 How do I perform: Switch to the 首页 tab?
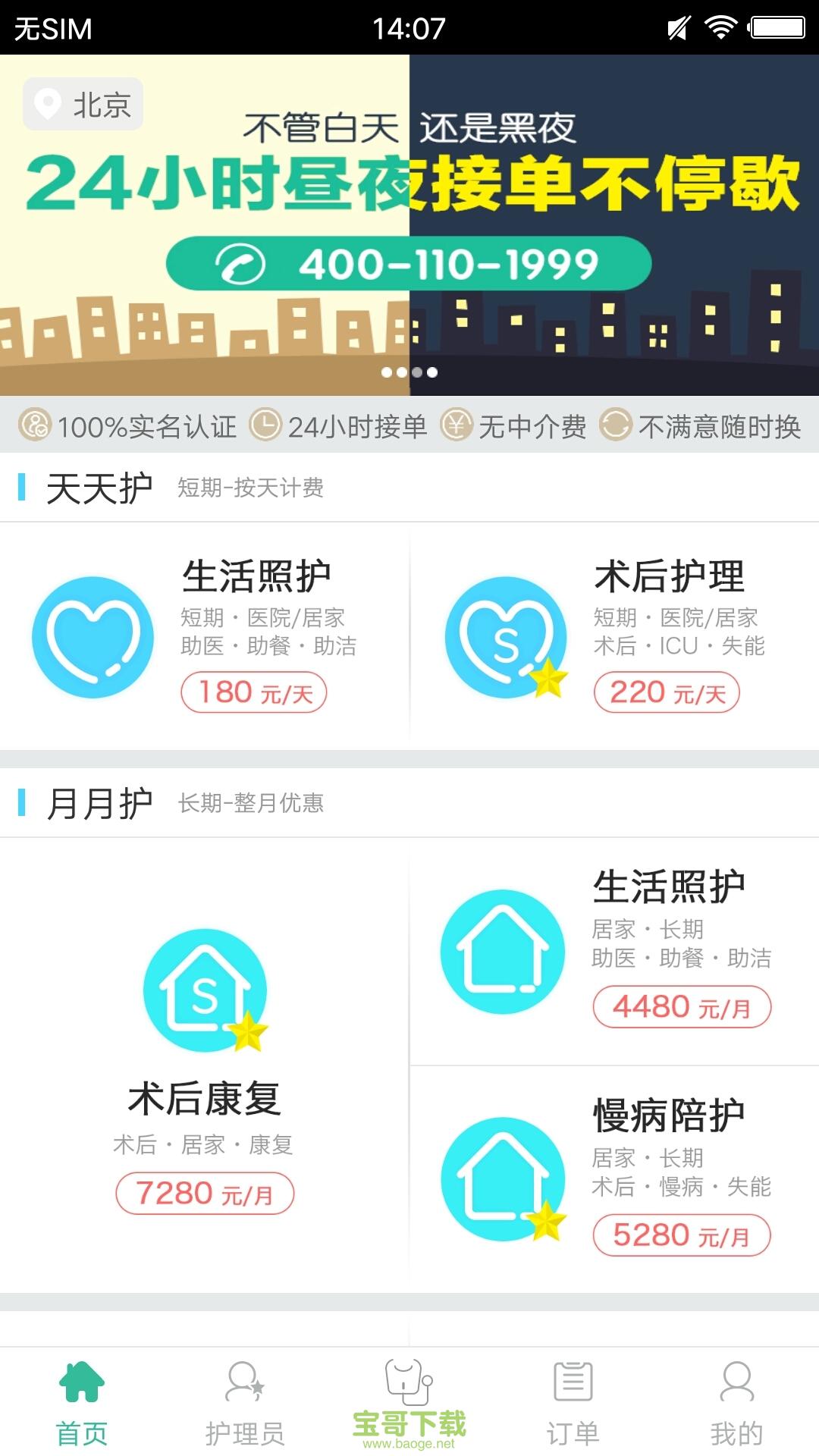[81, 1403]
